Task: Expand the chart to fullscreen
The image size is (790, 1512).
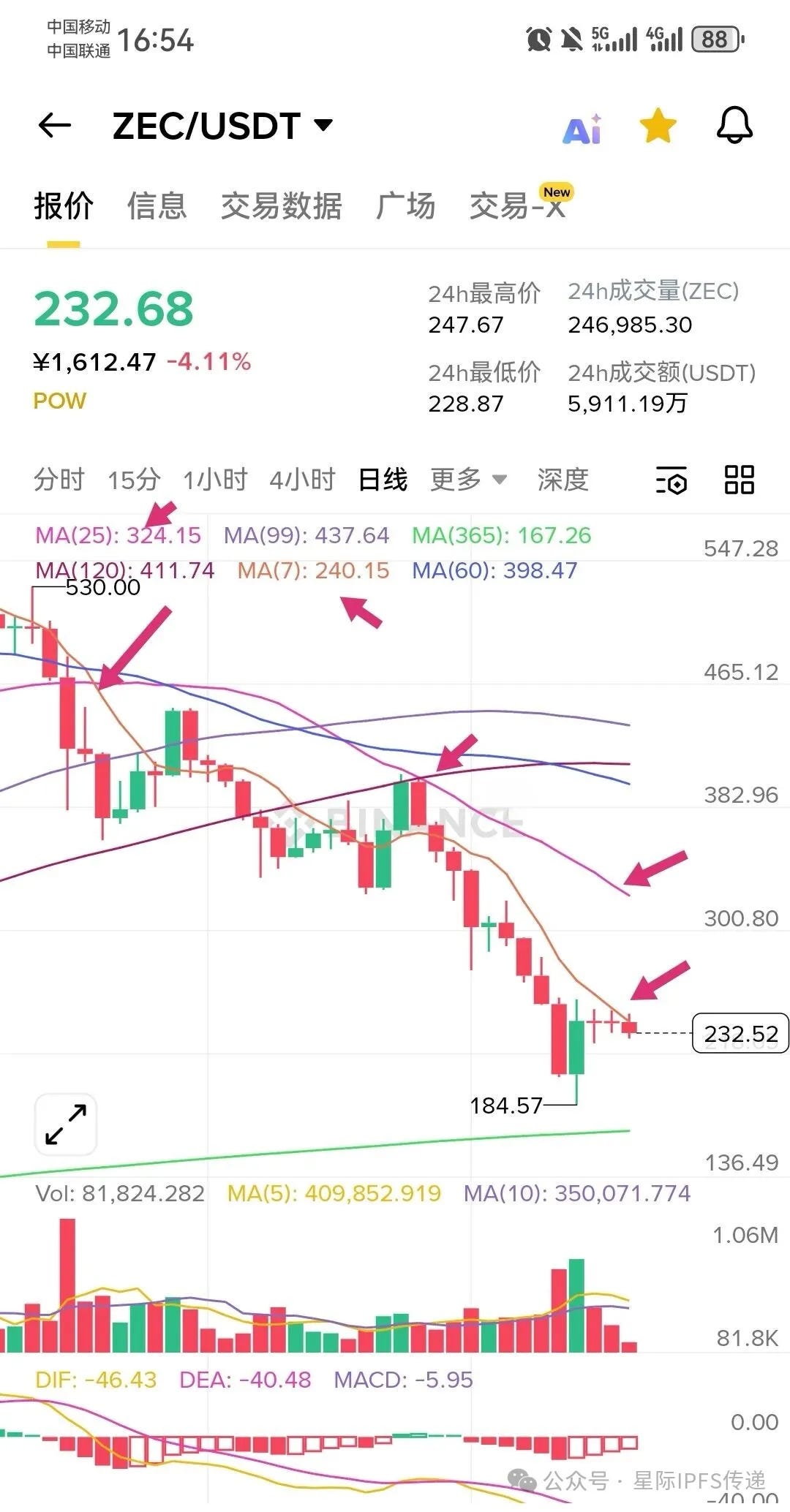Action: point(66,1124)
